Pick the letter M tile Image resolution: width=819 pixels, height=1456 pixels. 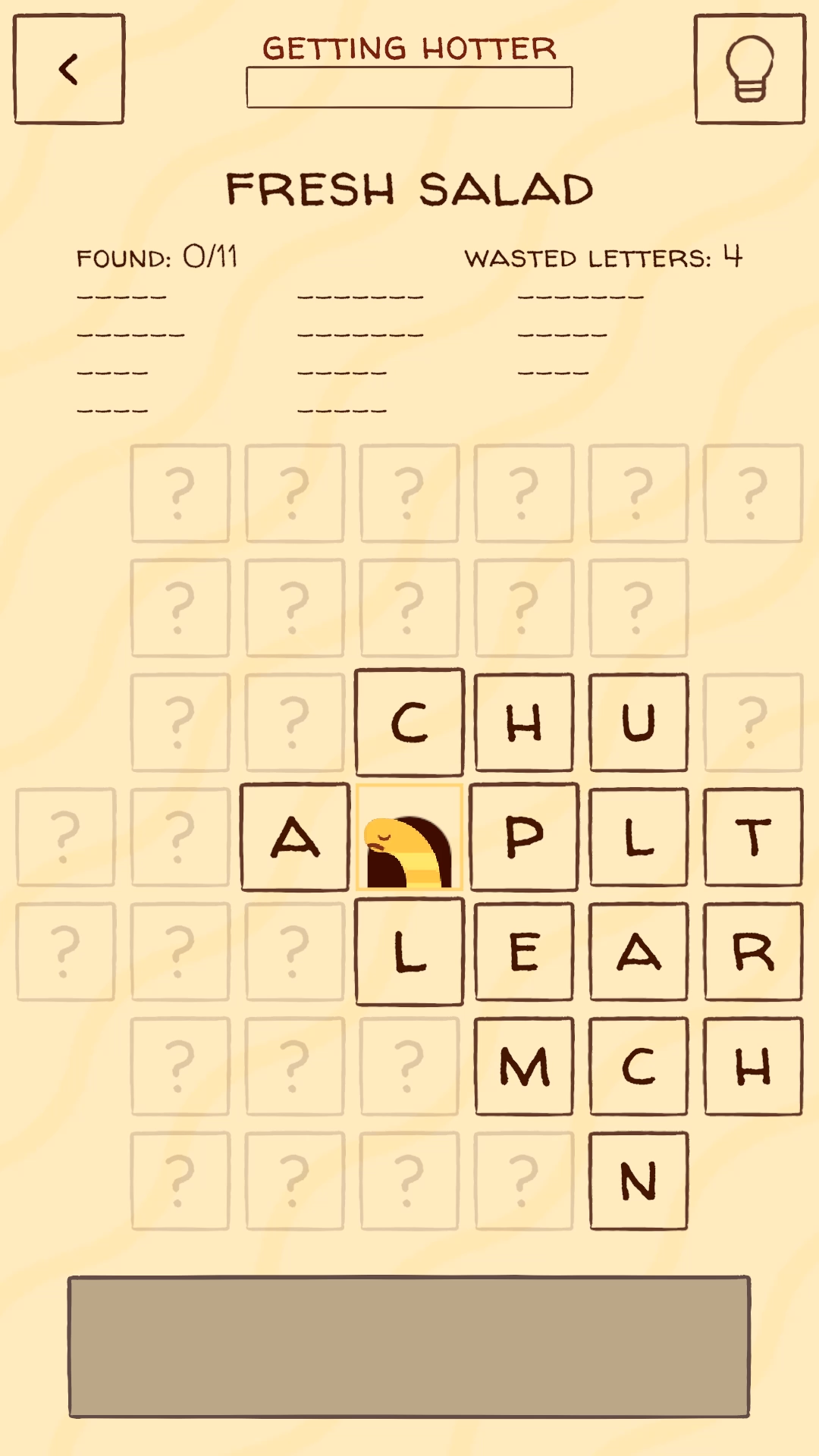point(524,1066)
